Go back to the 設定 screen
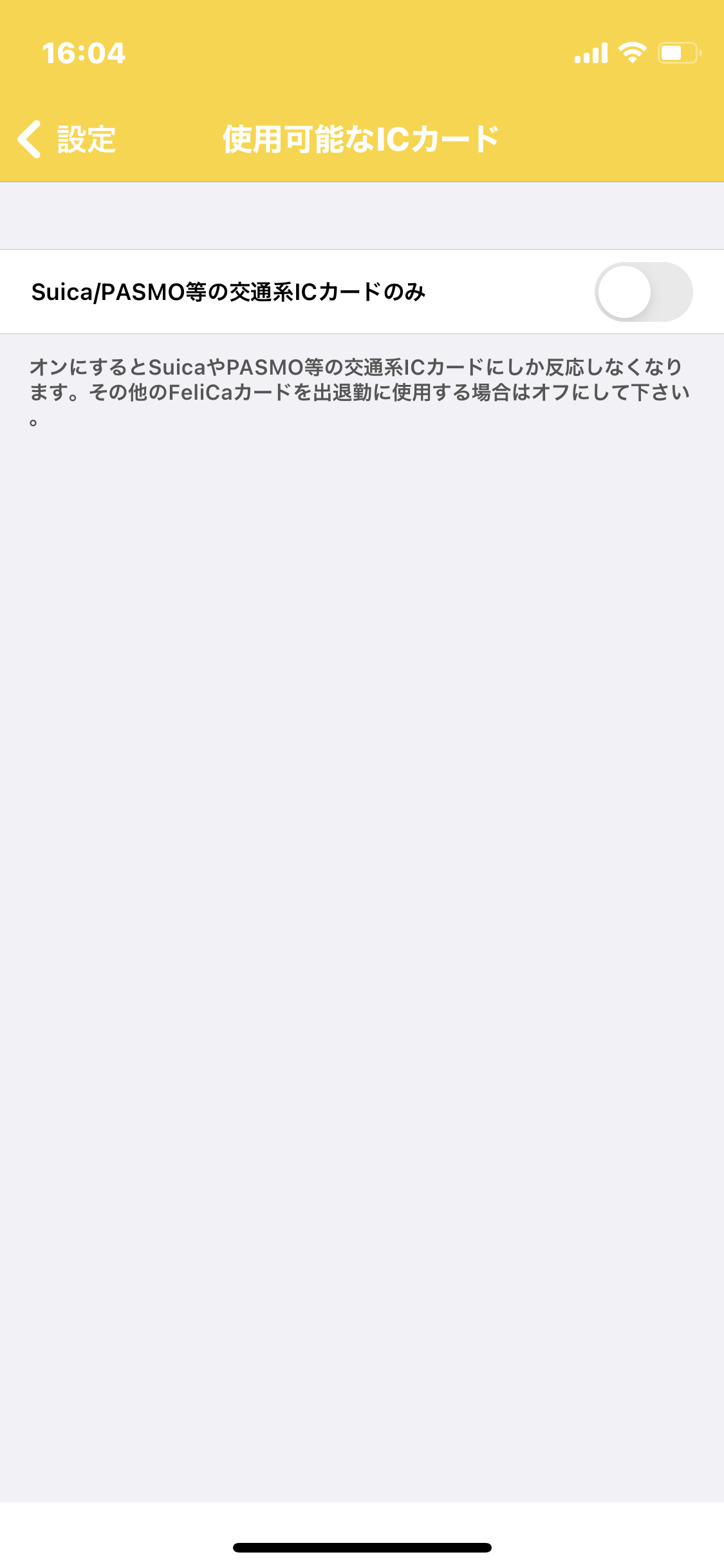The height and width of the screenshot is (1568, 724). [67, 139]
